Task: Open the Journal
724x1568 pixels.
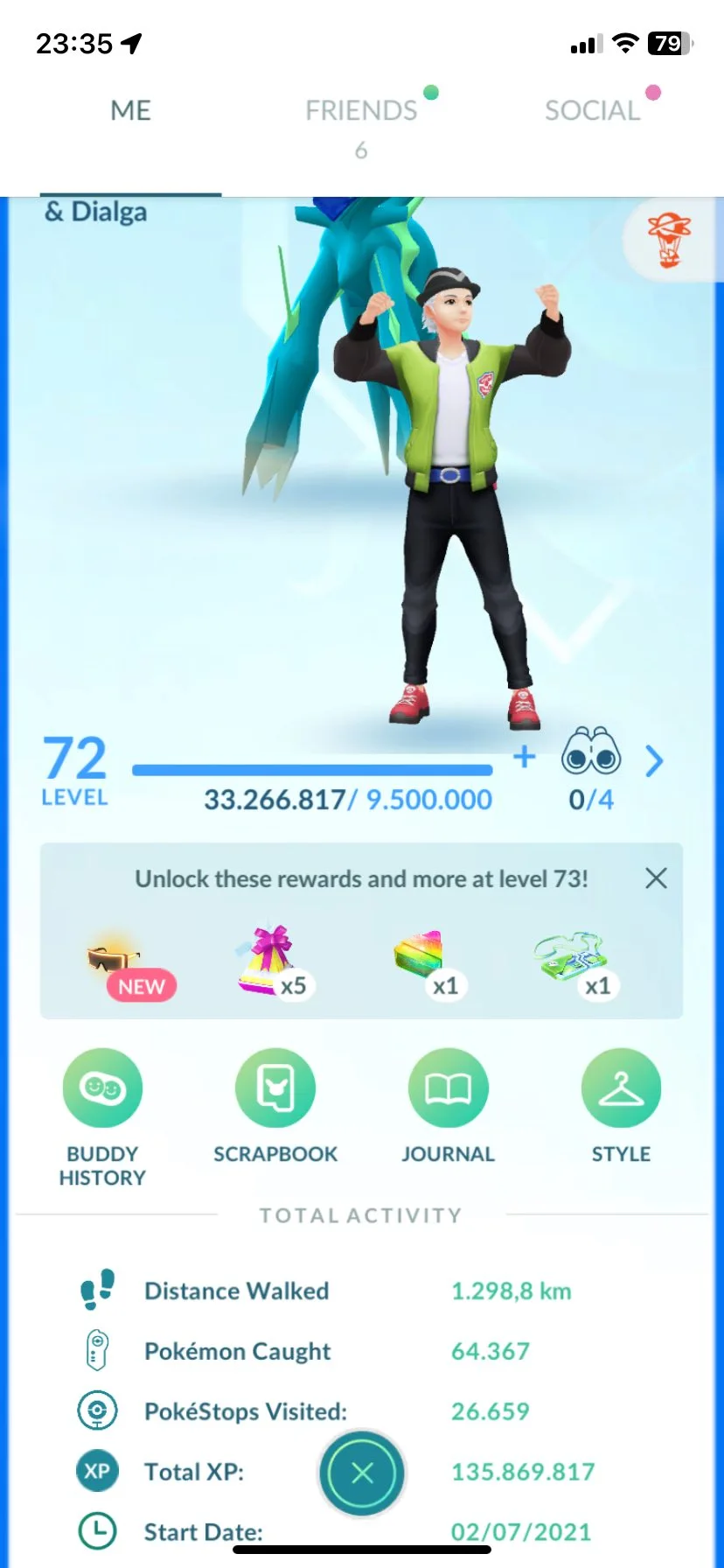Action: [448, 1088]
